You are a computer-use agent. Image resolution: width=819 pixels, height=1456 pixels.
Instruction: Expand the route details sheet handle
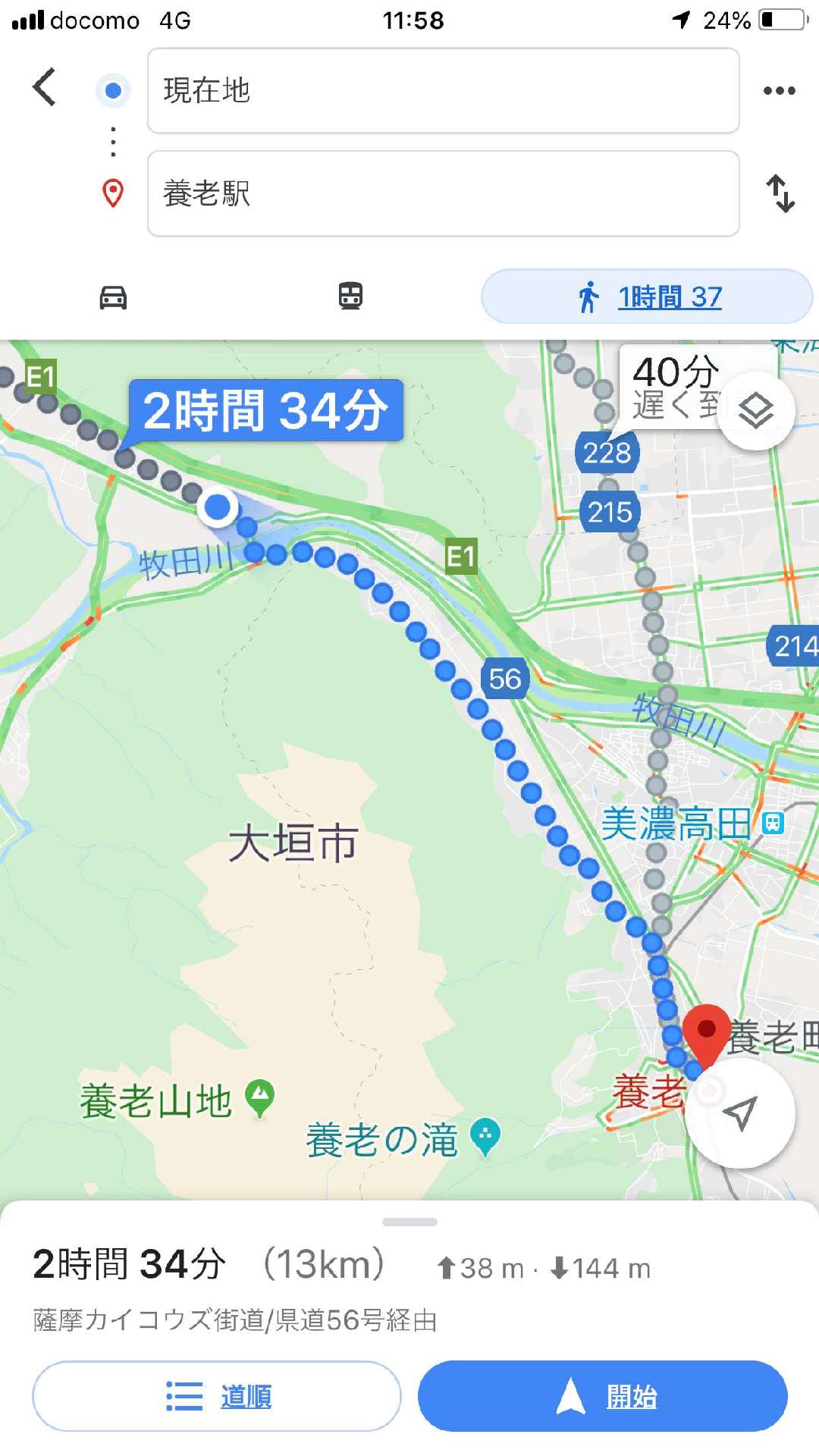tap(409, 1222)
